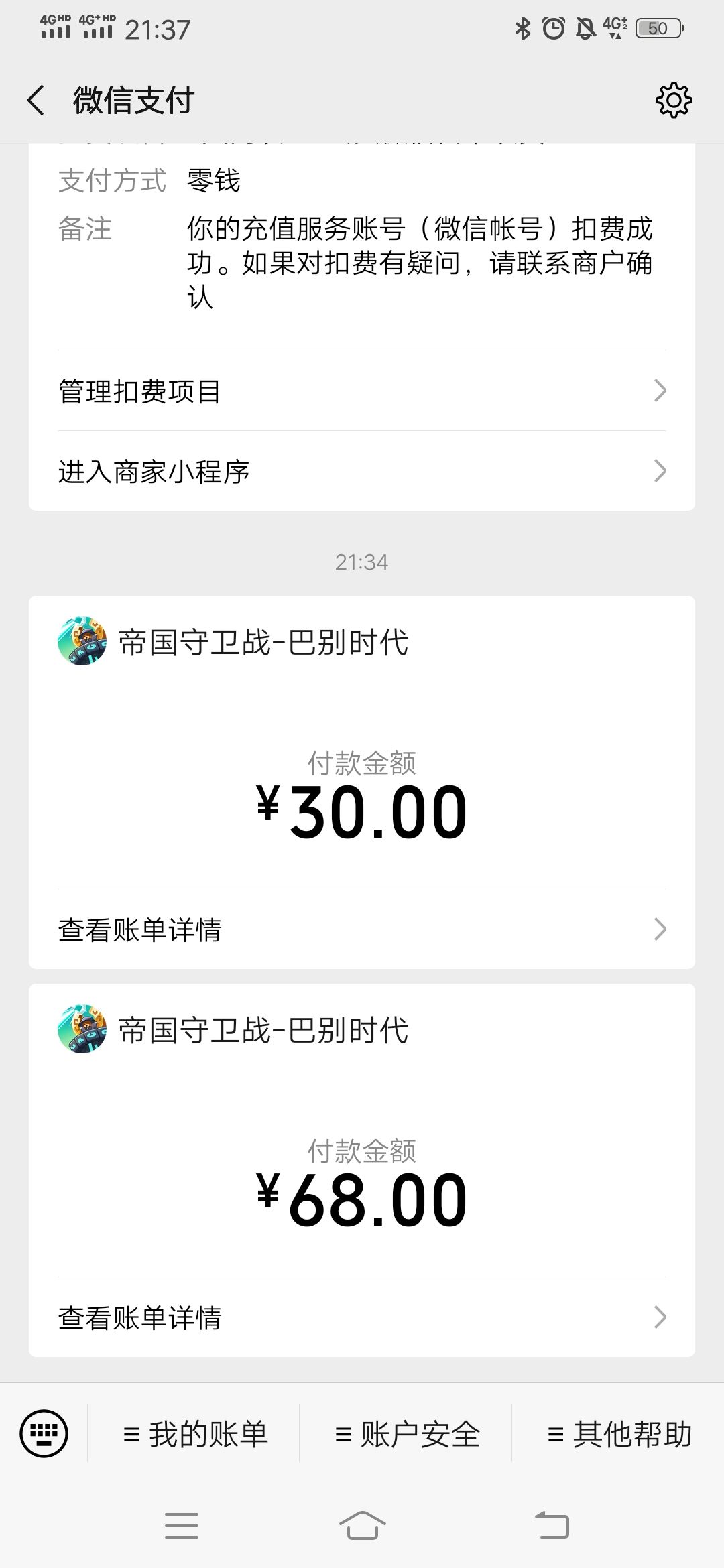View 查看账单详情 for the ¥68.00 payment
This screenshot has width=724, height=1568.
(362, 1317)
